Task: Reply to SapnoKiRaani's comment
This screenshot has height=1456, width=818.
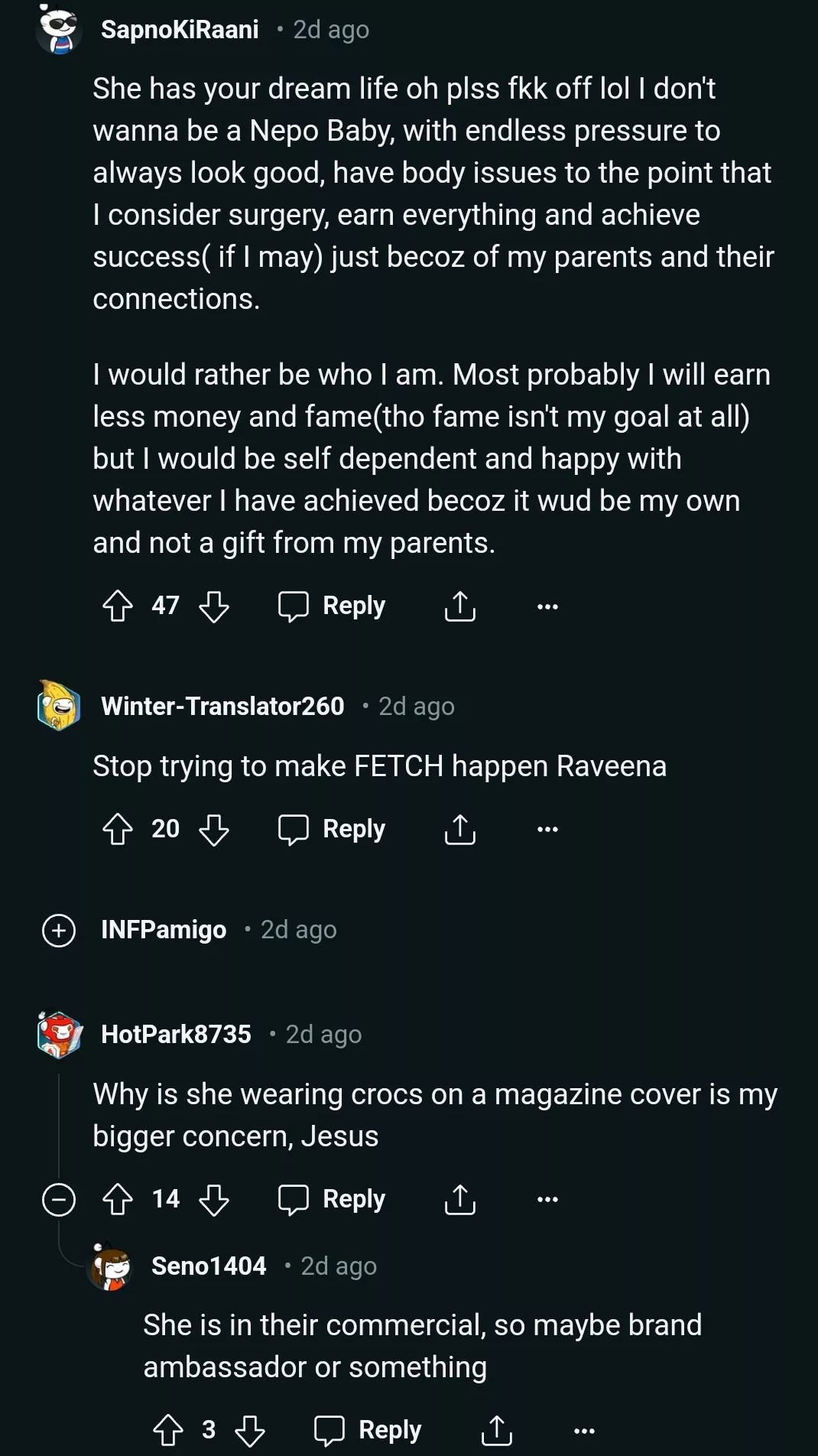Action: pos(333,606)
